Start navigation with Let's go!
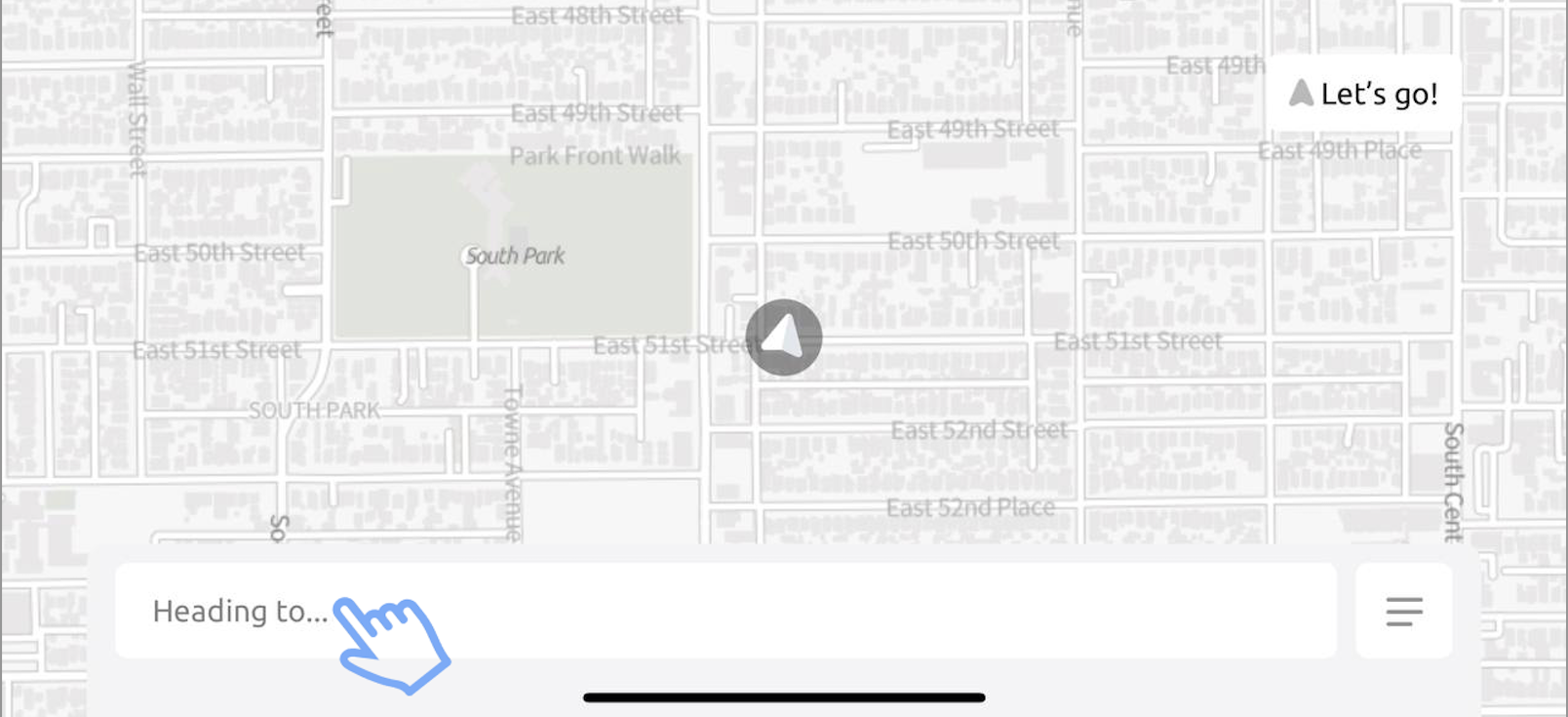 1364,94
